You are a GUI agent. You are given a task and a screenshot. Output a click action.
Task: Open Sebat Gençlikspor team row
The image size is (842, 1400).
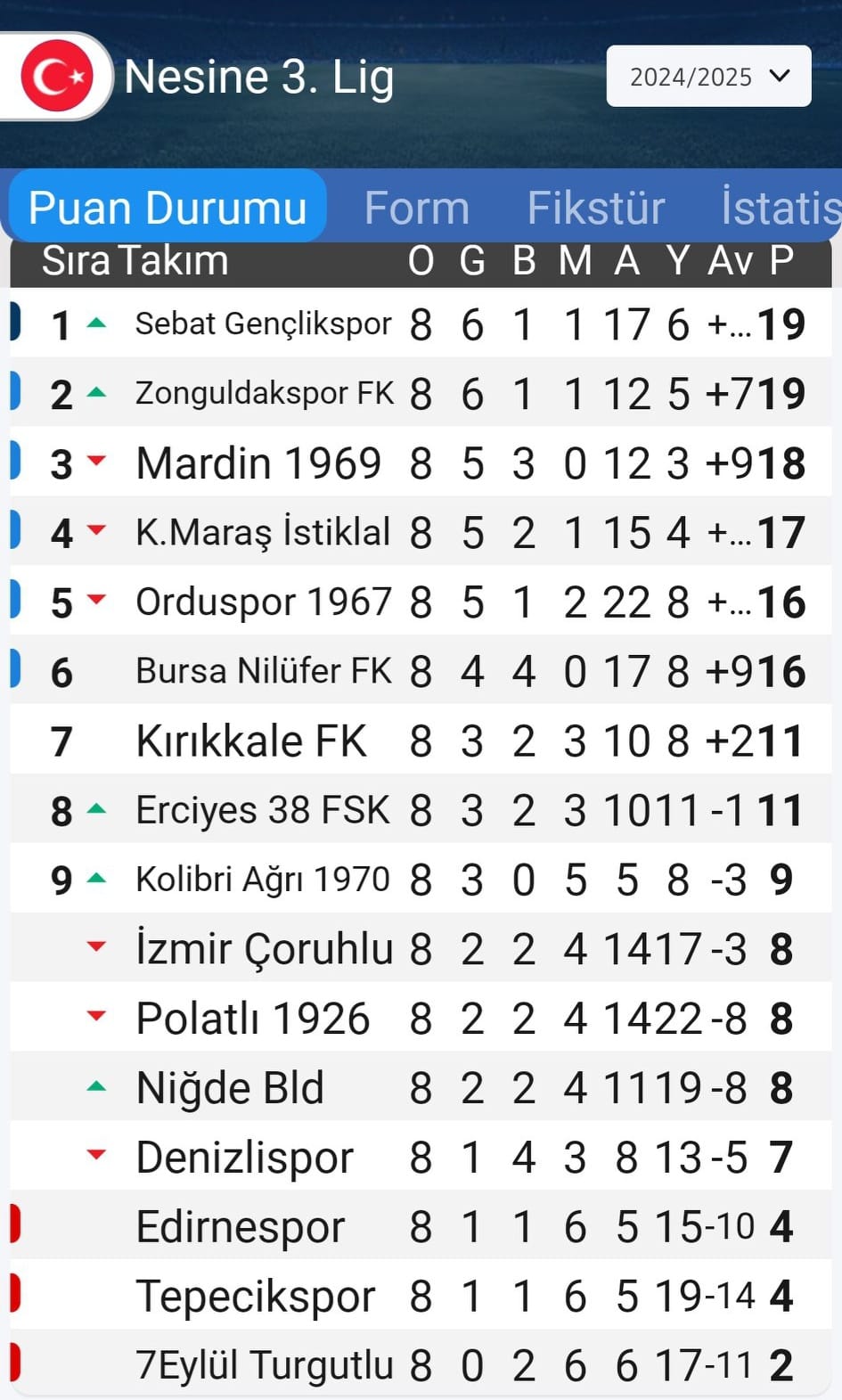coord(421,323)
